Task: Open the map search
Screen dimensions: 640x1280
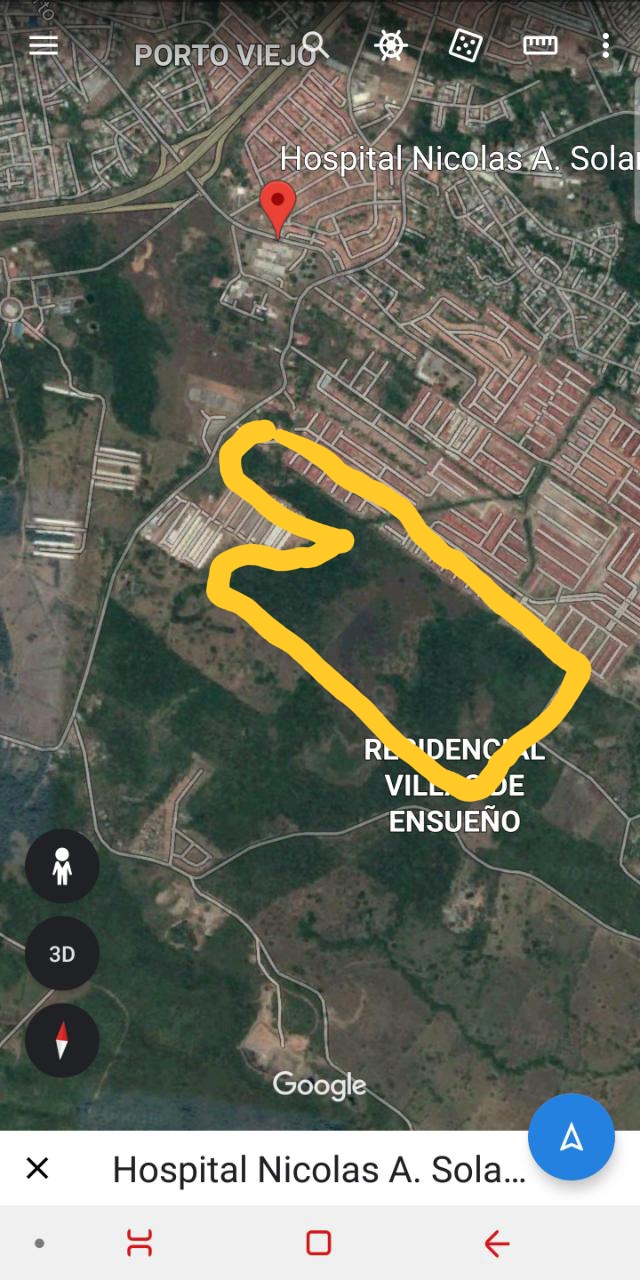Action: click(x=316, y=45)
